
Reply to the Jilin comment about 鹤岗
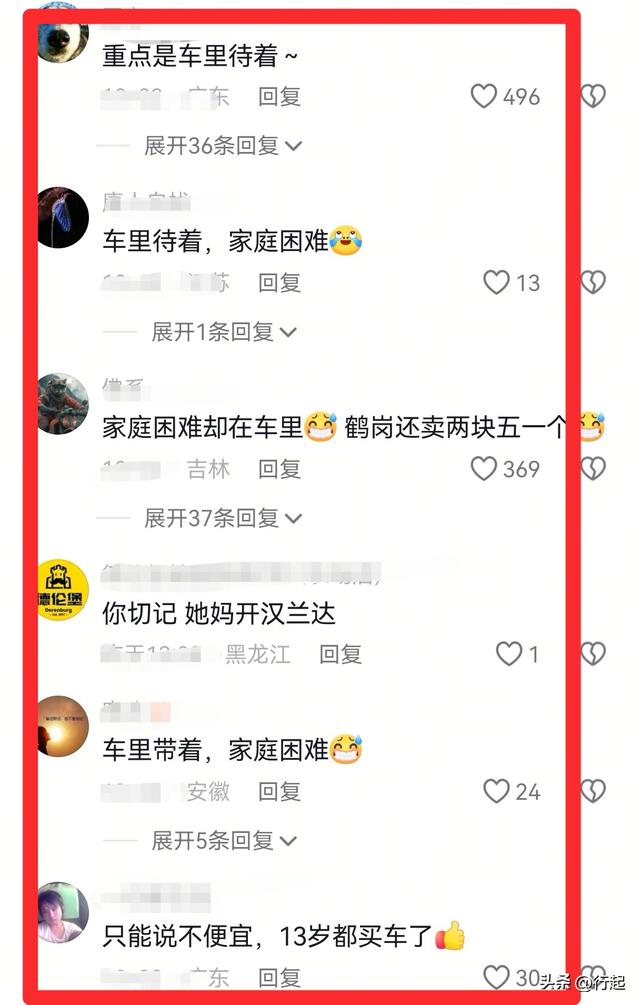click(x=279, y=469)
